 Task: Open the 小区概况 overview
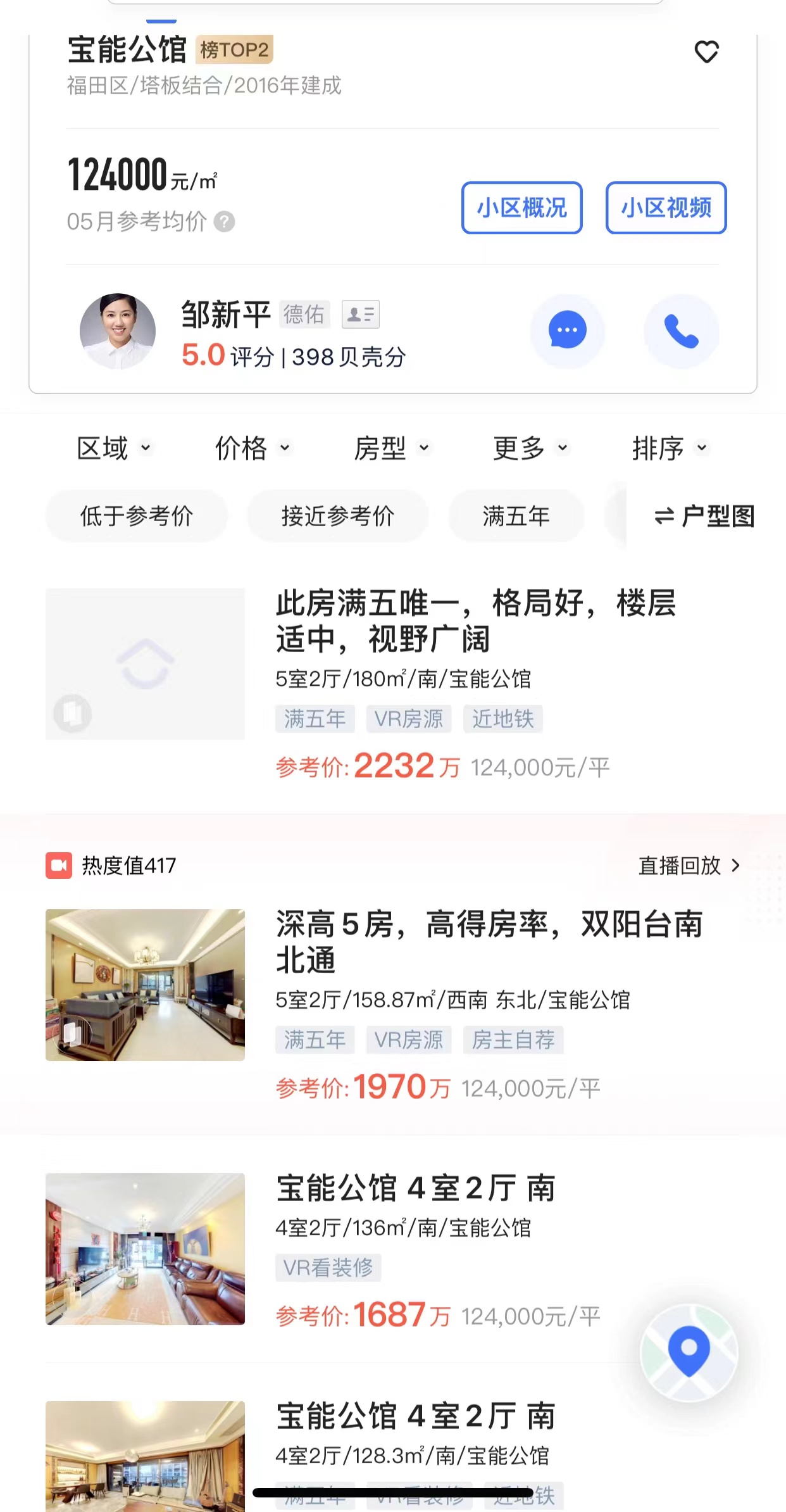(x=521, y=208)
